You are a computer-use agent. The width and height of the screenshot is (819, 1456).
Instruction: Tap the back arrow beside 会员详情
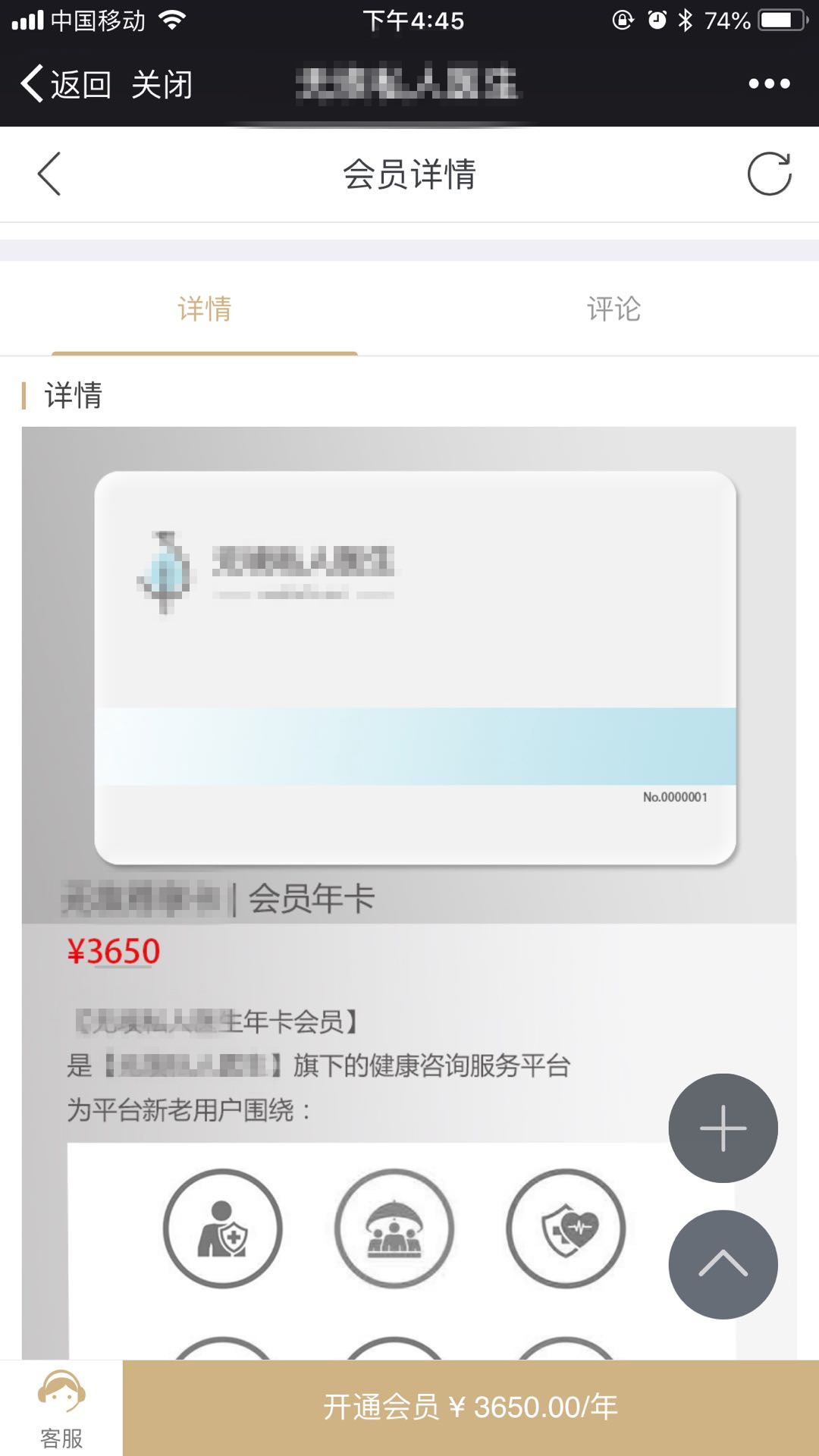click(49, 174)
